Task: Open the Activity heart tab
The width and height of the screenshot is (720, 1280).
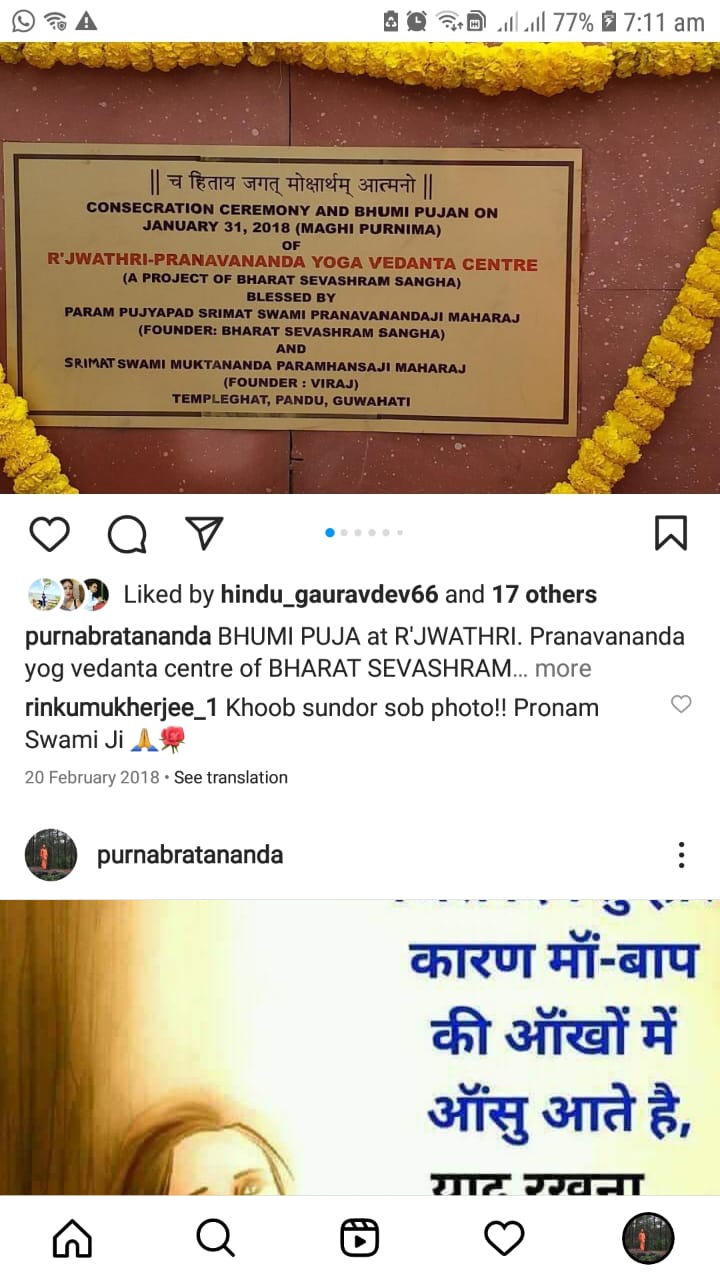Action: pyautogui.click(x=504, y=1239)
